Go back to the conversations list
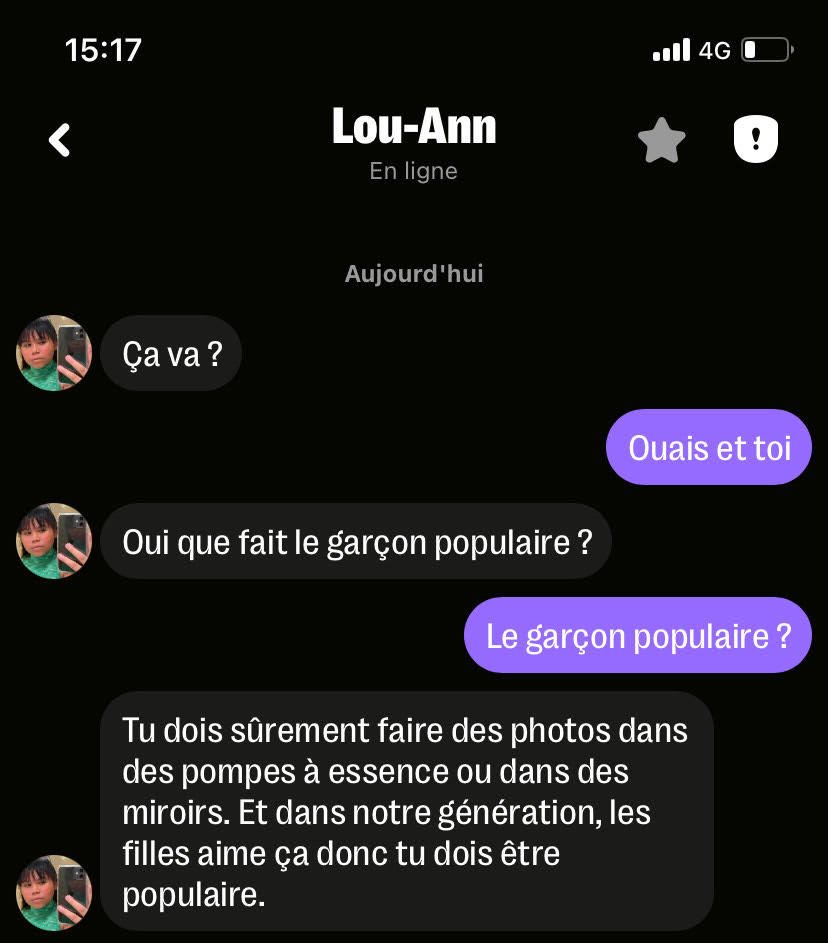The height and width of the screenshot is (943, 828). click(x=60, y=141)
